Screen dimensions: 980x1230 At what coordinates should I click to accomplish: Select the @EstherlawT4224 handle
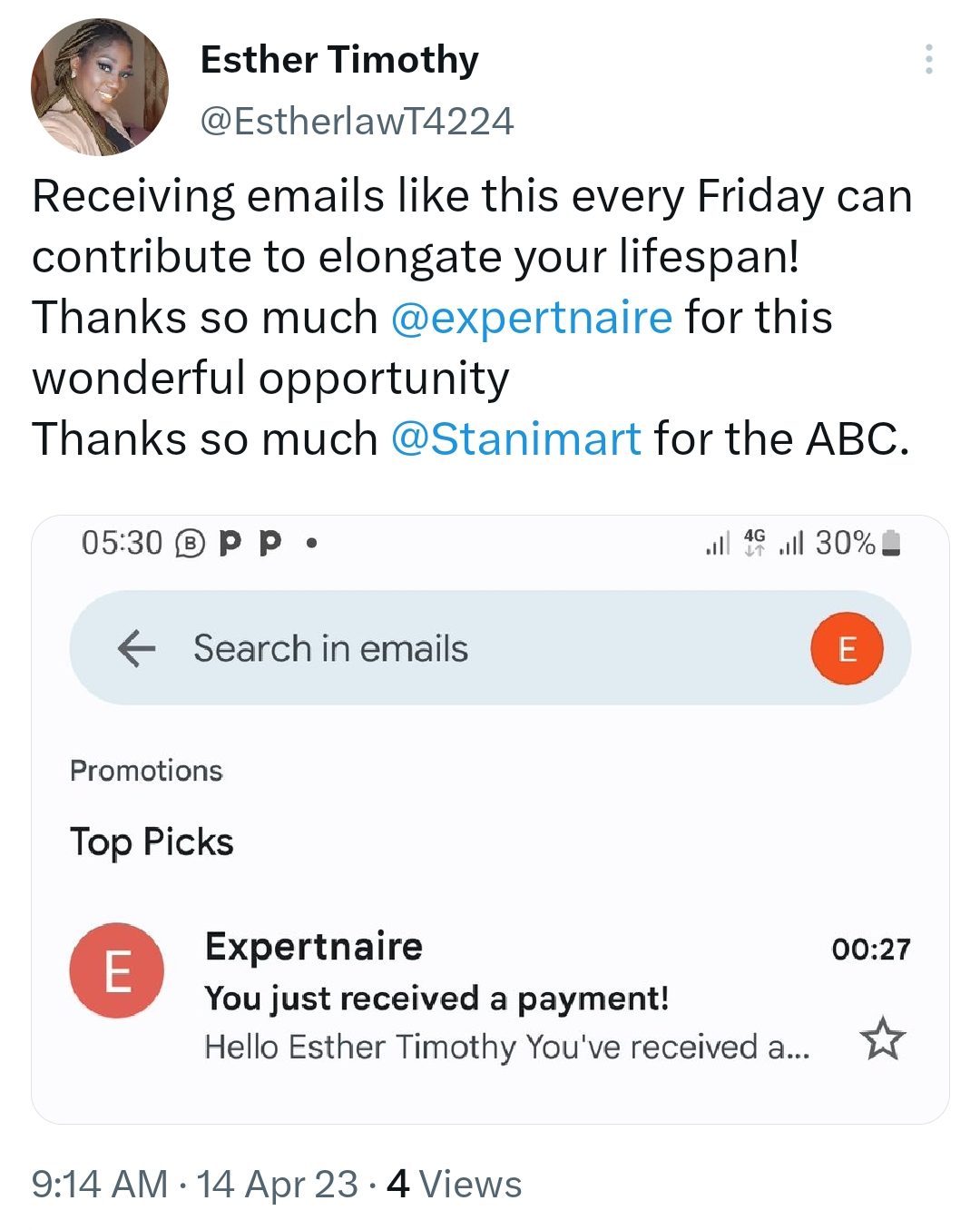pos(357,119)
